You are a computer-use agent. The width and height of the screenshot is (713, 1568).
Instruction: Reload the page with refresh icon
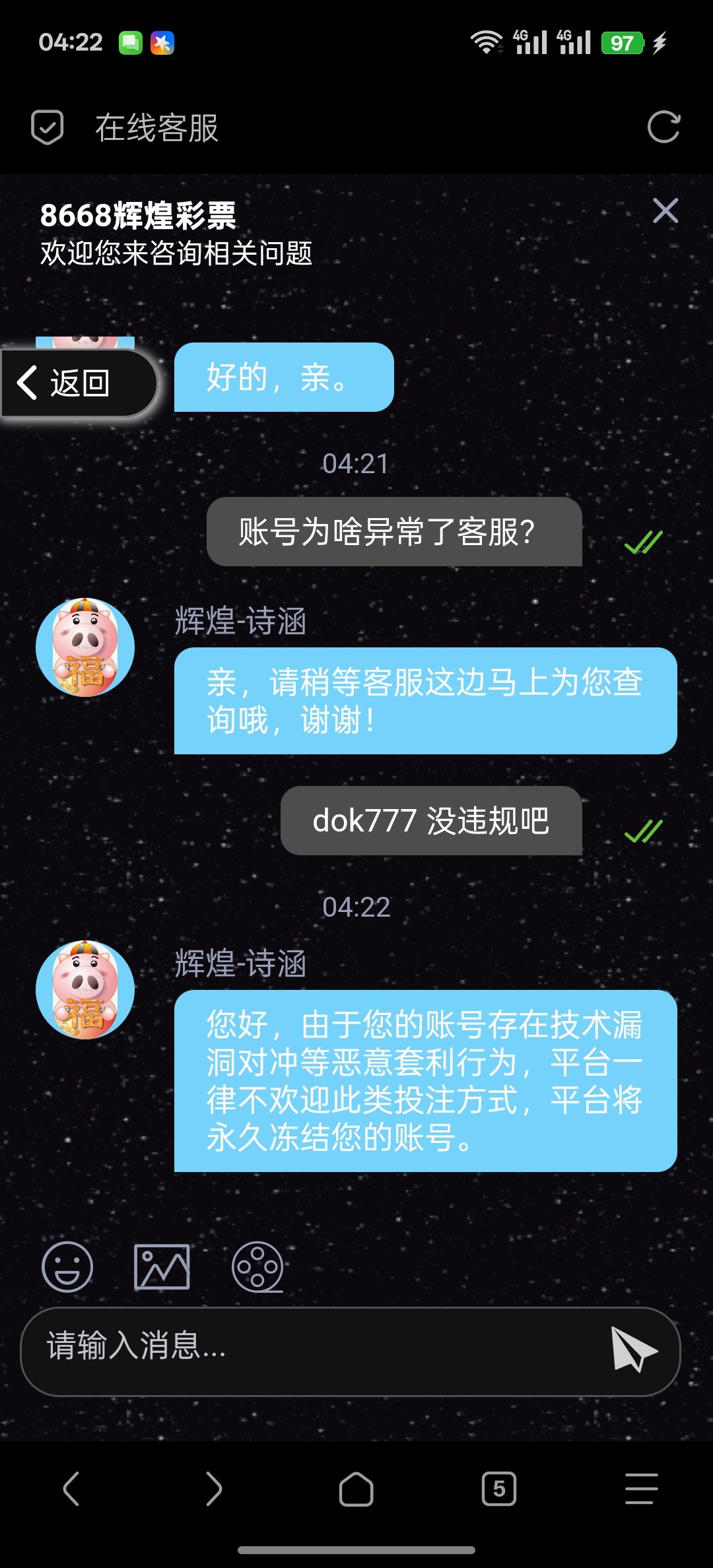663,127
